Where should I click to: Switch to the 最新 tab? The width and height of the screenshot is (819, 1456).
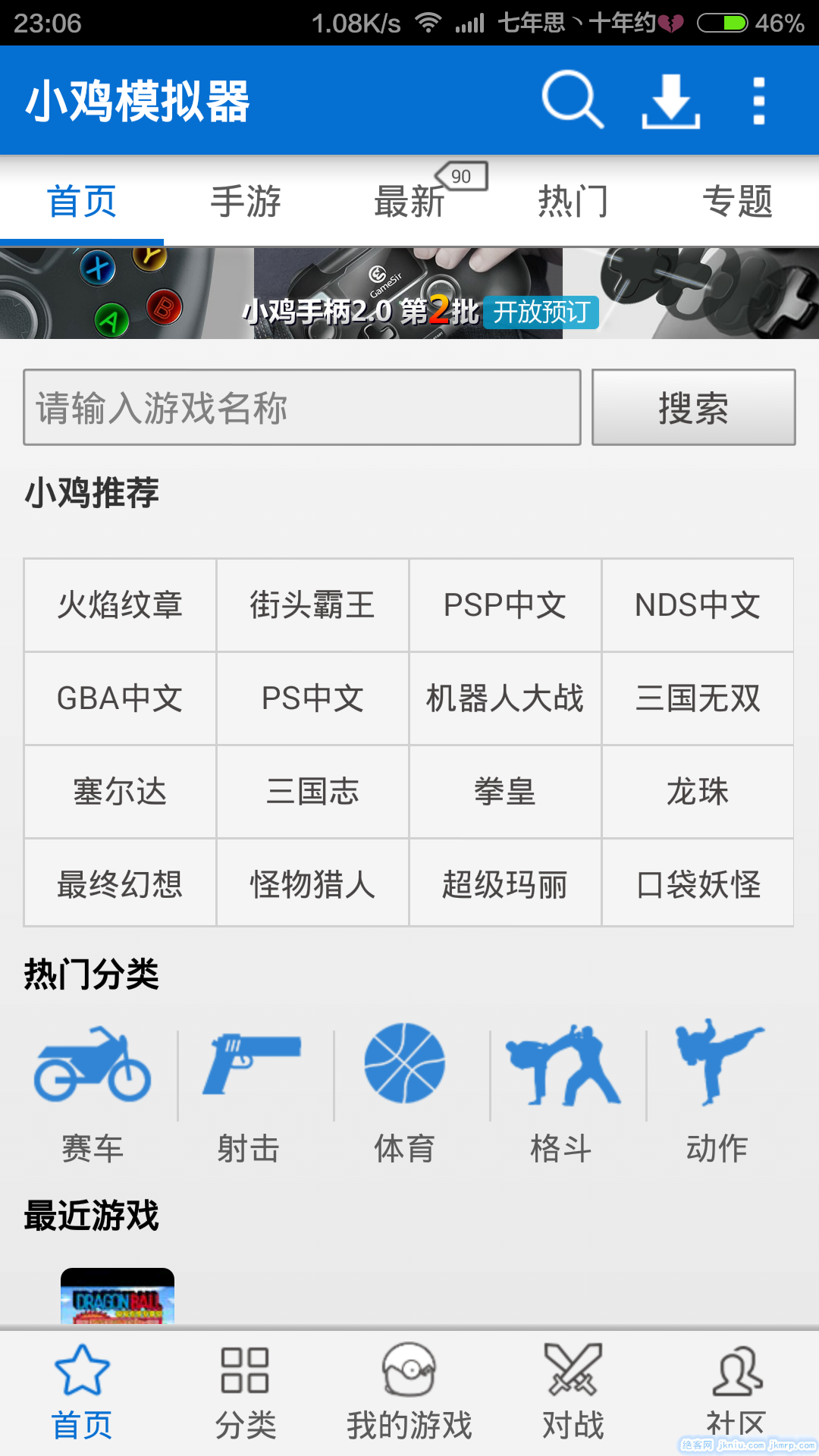(409, 202)
